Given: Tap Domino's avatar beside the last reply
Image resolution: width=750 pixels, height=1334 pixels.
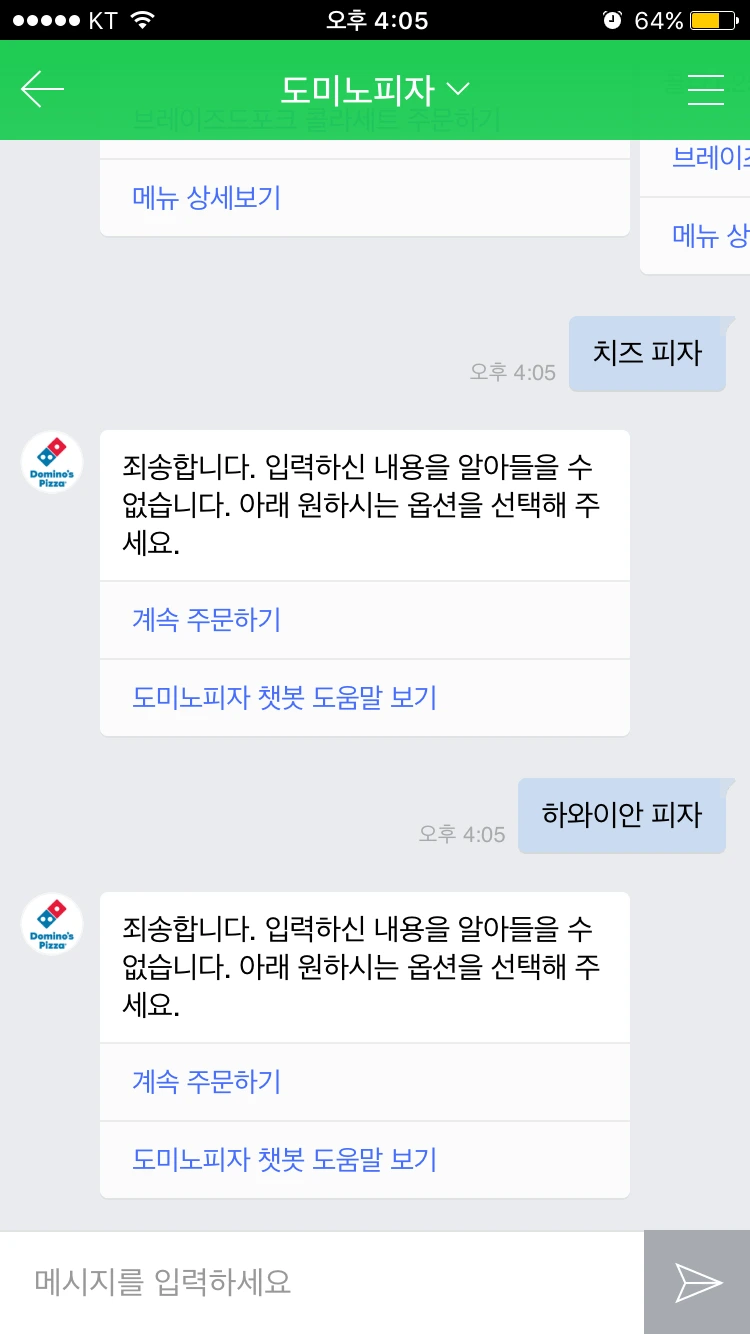Looking at the screenshot, I should [52, 924].
